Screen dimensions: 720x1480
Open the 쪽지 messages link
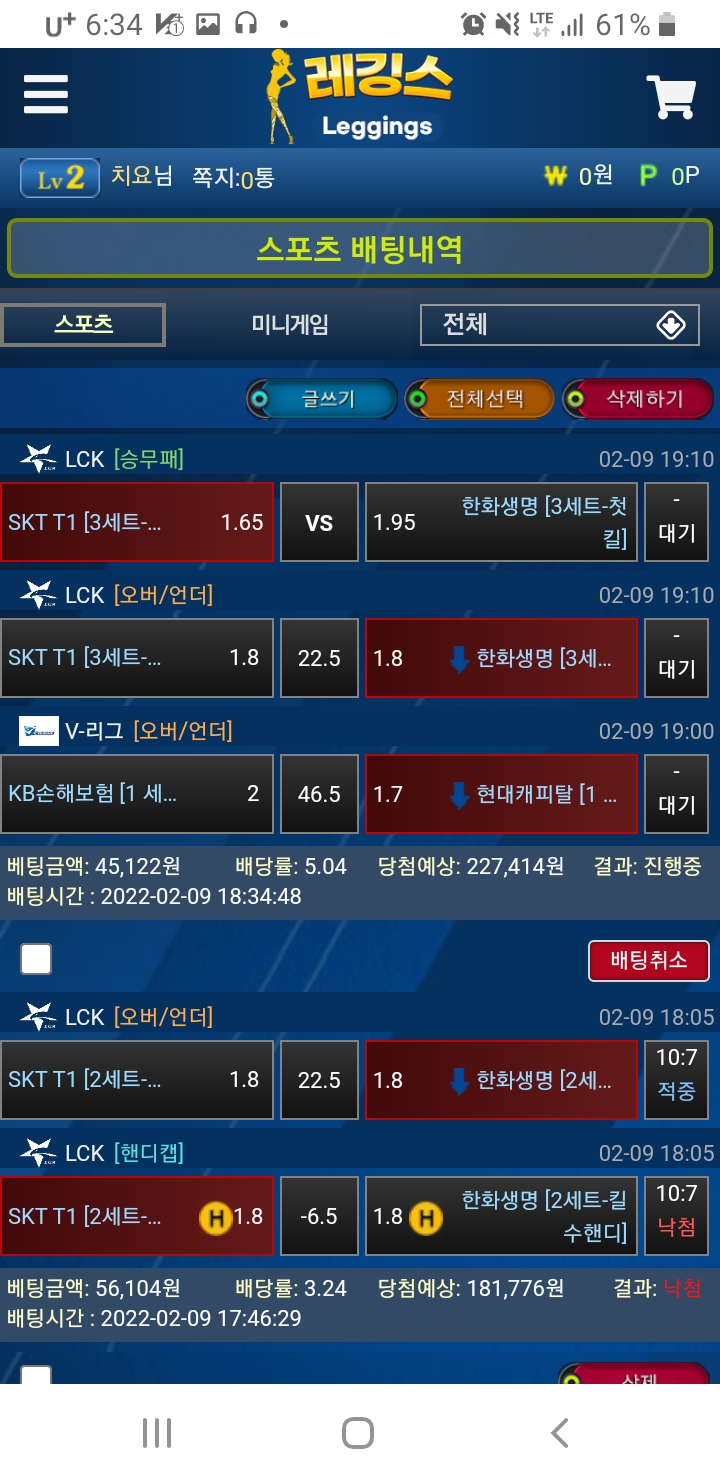pyautogui.click(x=232, y=178)
